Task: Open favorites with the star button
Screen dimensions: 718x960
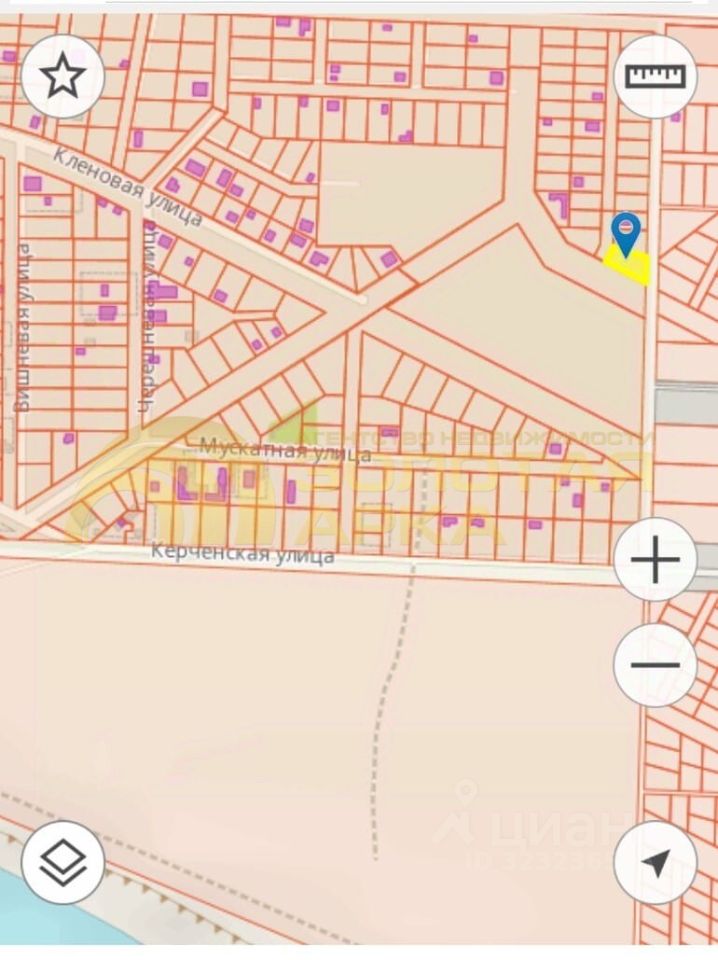Action: coord(63,76)
